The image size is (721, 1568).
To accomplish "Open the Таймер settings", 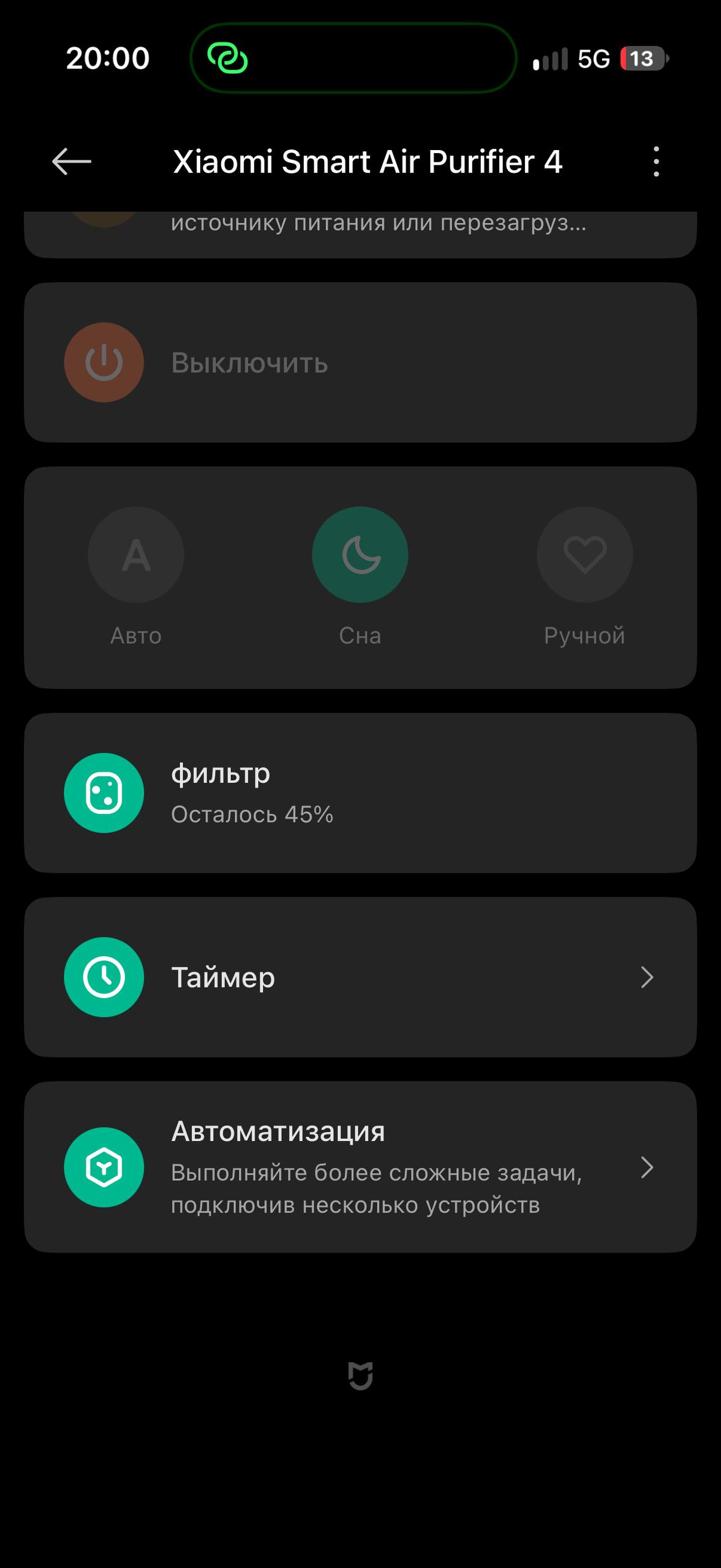I will tap(360, 977).
